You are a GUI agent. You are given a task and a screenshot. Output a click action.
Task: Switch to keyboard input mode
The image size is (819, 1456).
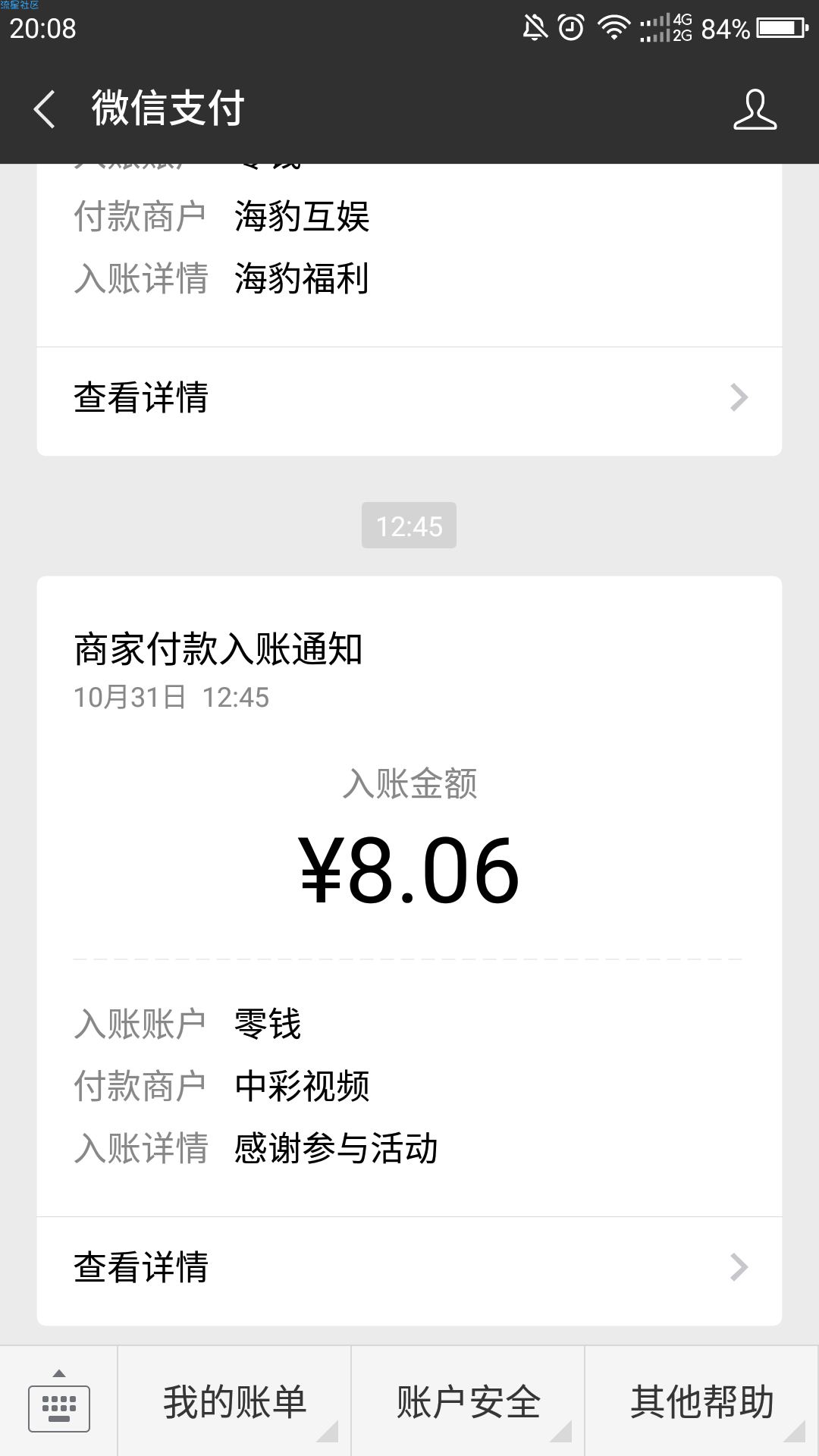(x=58, y=1401)
